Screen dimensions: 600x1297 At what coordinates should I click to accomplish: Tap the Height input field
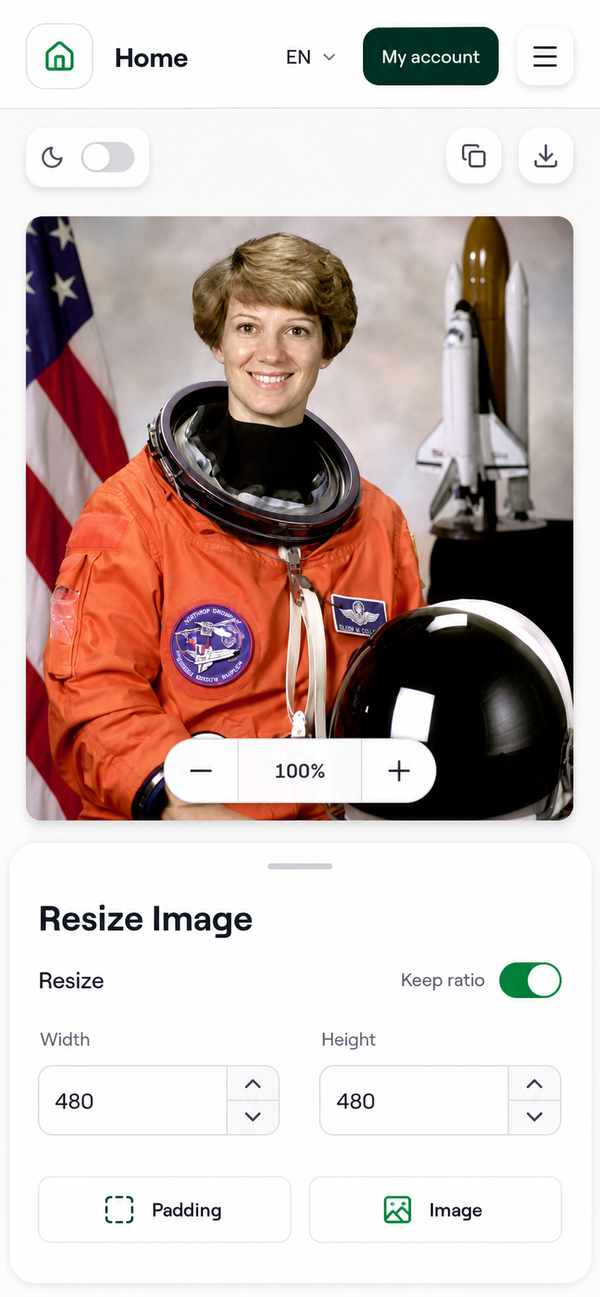point(414,1100)
